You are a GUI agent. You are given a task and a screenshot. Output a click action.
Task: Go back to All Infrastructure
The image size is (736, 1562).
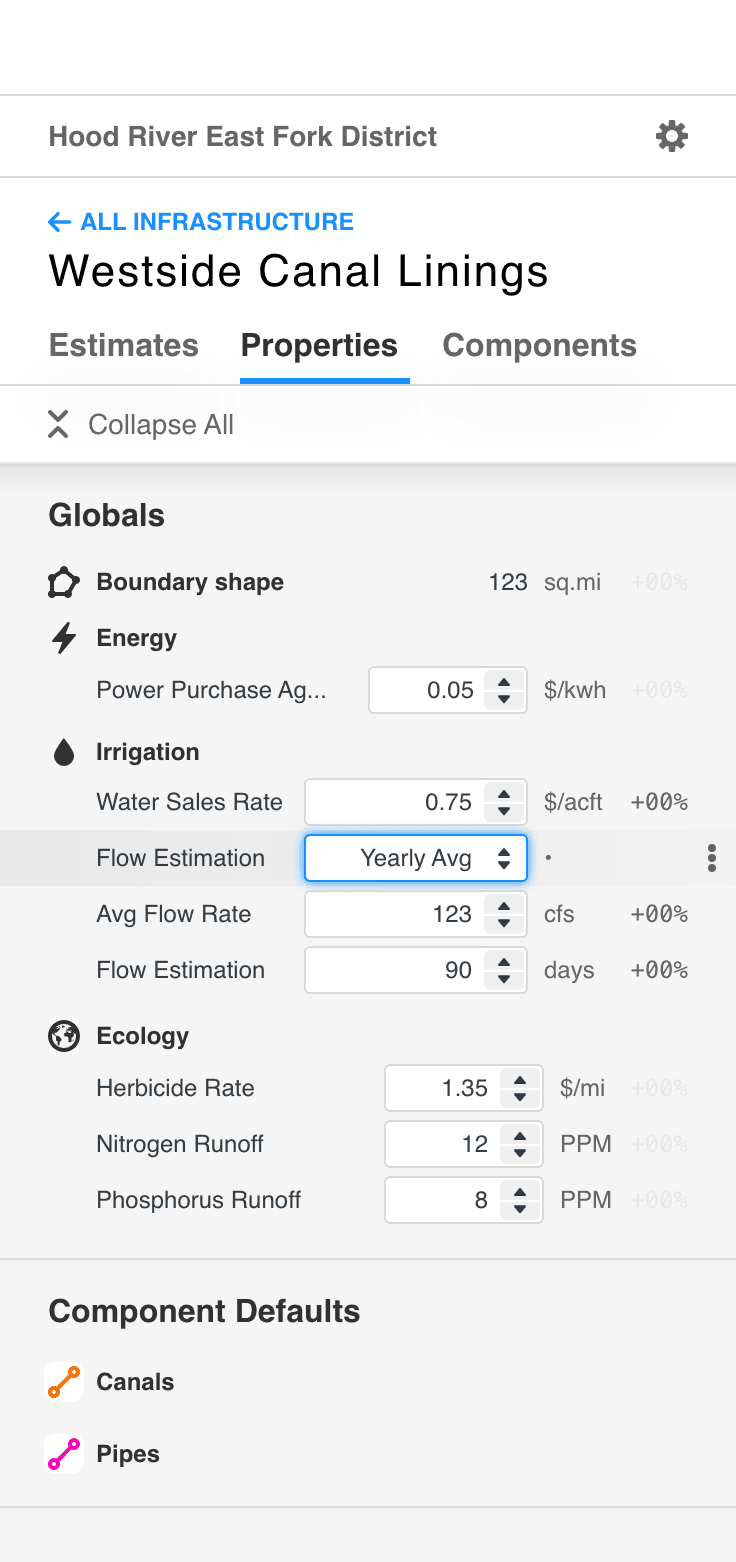tap(201, 222)
